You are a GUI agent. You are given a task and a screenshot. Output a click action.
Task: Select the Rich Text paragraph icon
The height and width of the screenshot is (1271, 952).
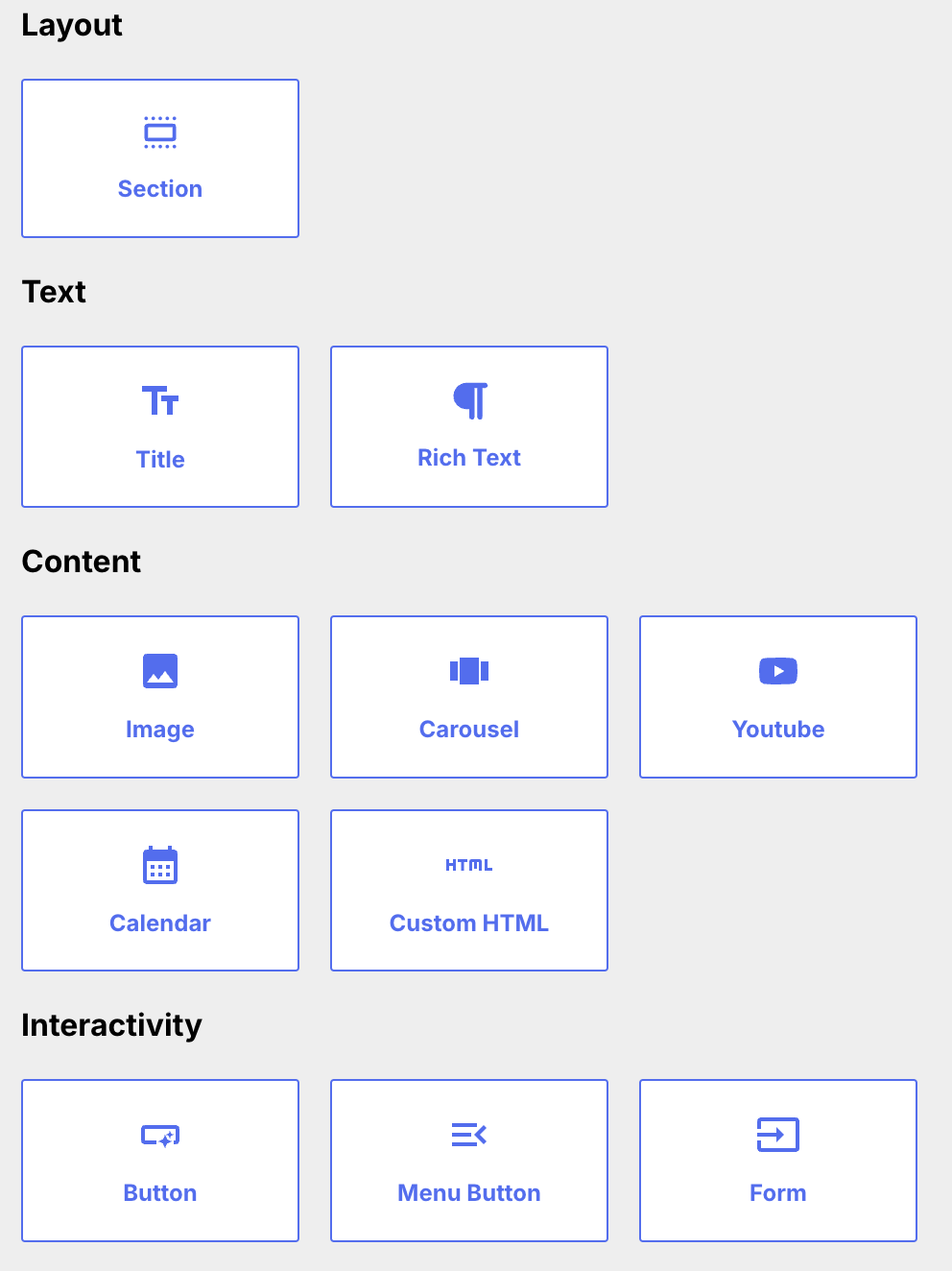468,400
